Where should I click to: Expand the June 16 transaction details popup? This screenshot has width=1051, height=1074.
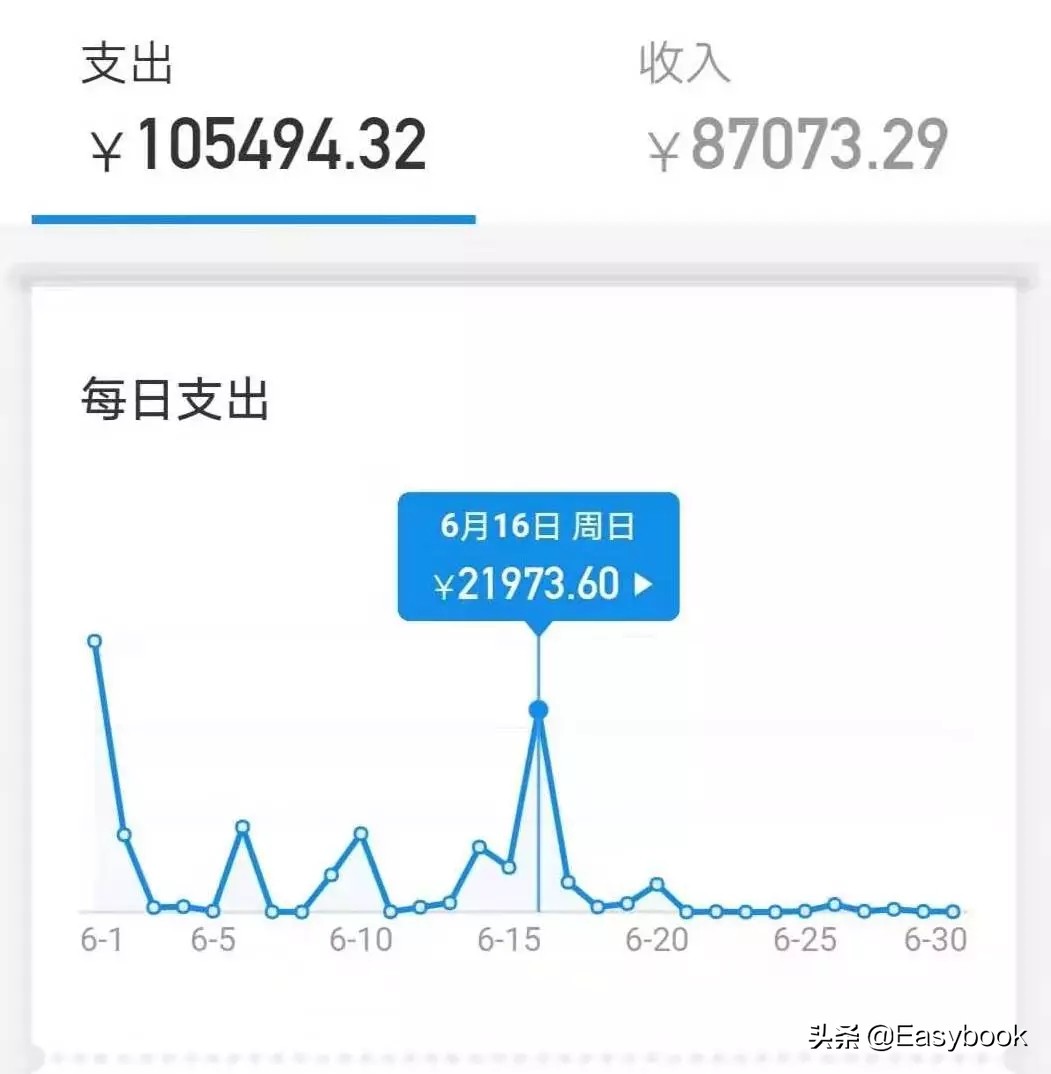point(540,525)
